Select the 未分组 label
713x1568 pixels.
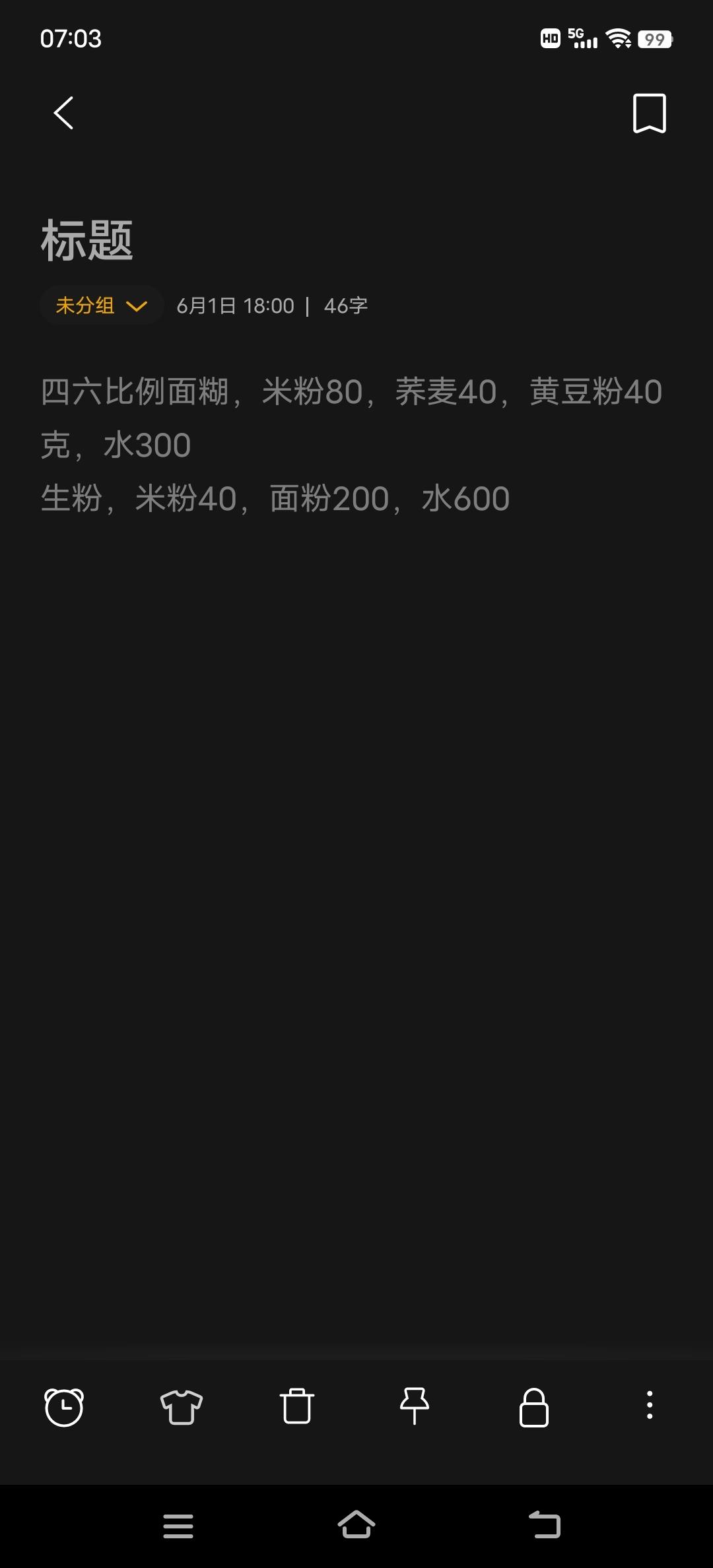[85, 305]
